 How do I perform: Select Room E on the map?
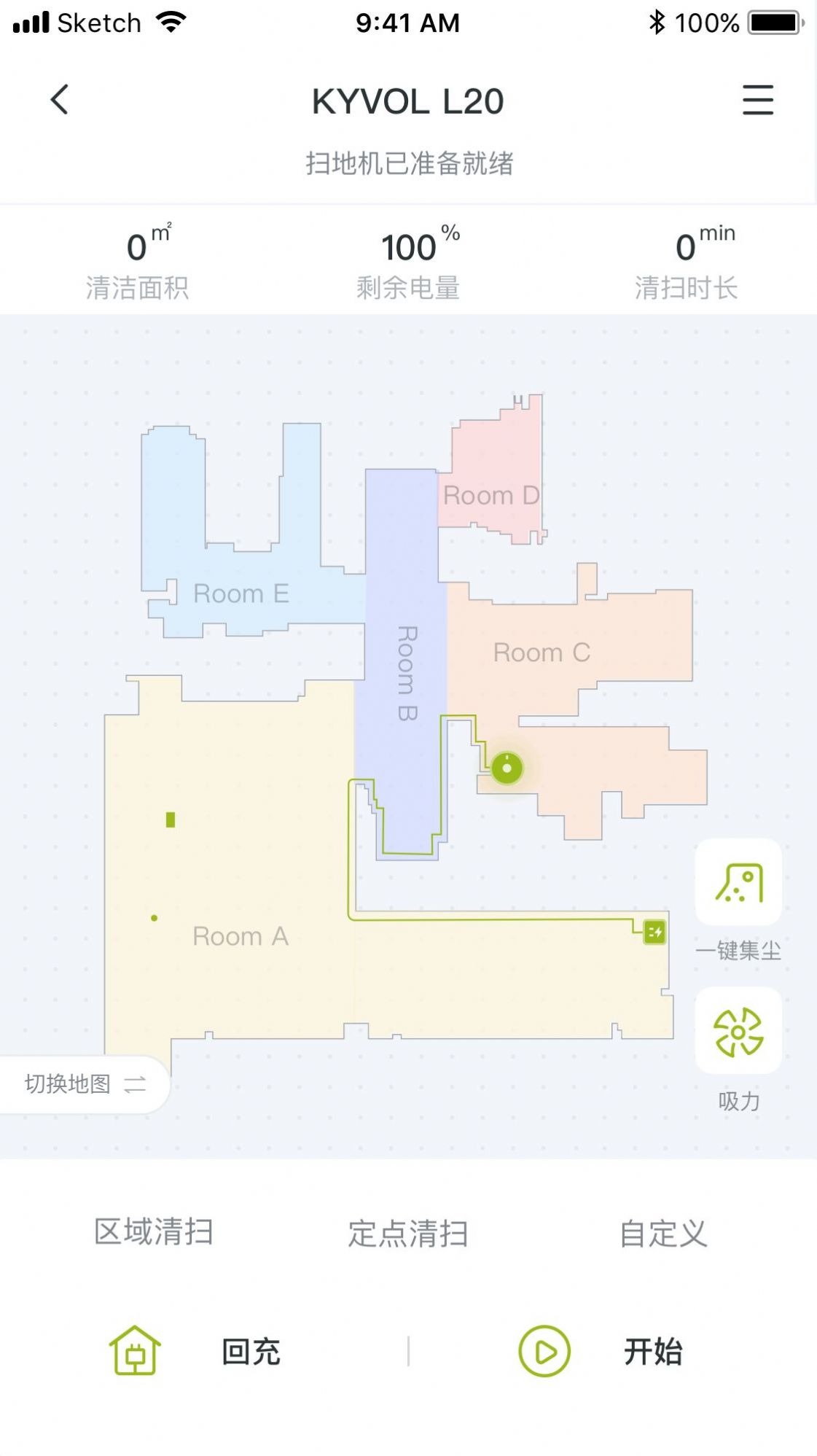241,593
